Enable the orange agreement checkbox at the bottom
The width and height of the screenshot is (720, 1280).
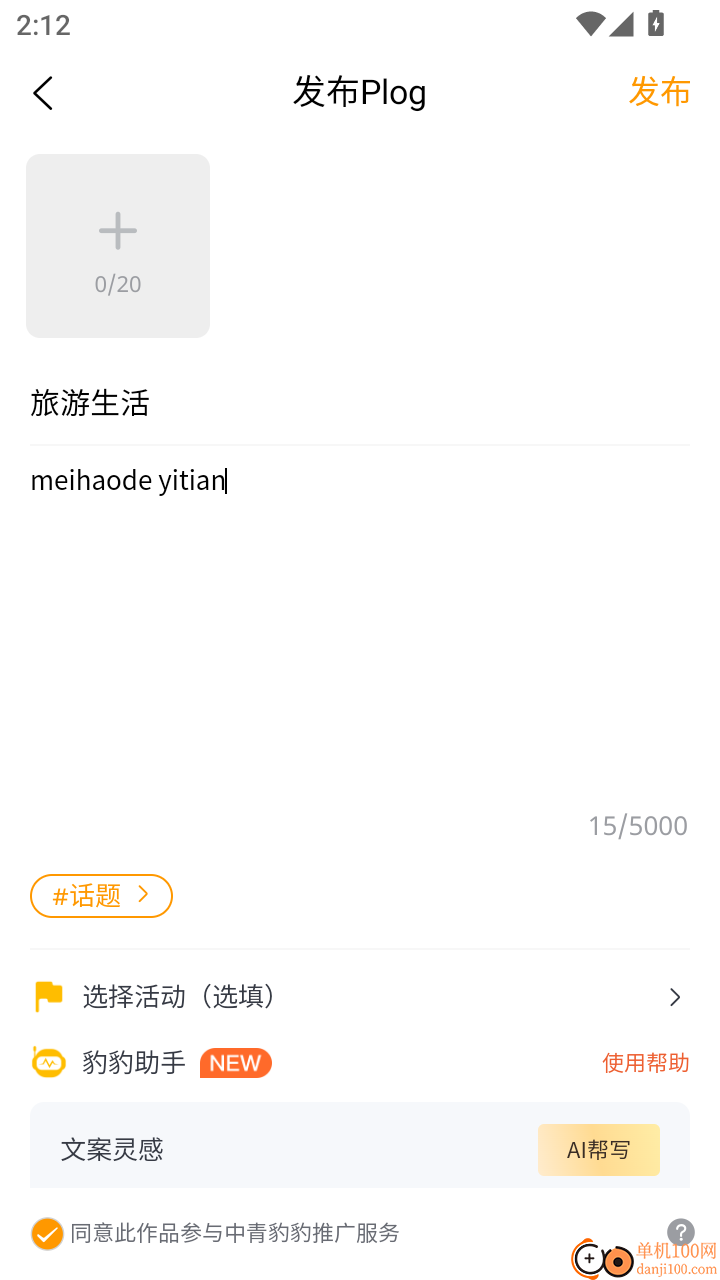click(x=47, y=1234)
